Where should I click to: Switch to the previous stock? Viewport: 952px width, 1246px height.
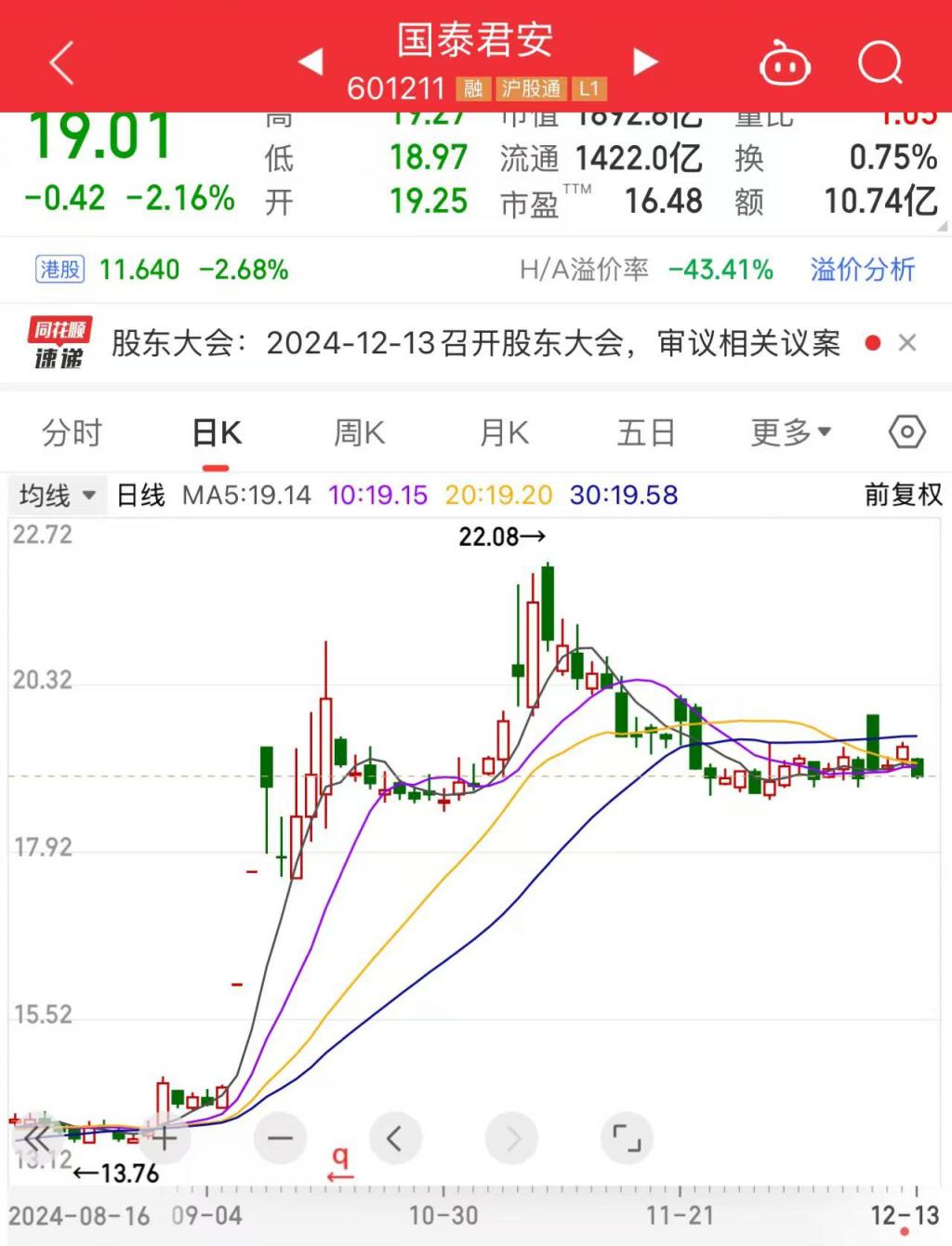(x=311, y=61)
